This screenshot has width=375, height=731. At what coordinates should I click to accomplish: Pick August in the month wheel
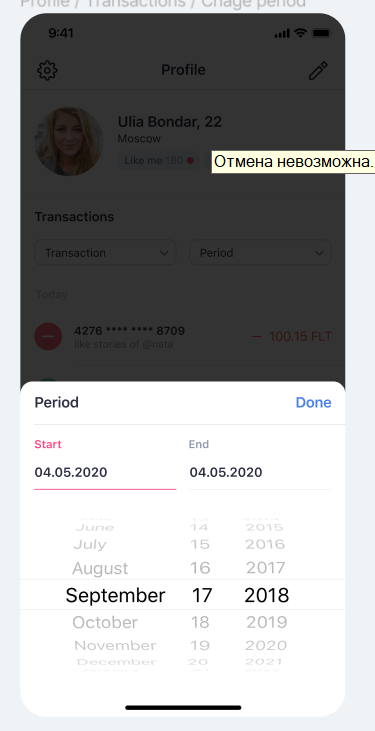(100, 568)
